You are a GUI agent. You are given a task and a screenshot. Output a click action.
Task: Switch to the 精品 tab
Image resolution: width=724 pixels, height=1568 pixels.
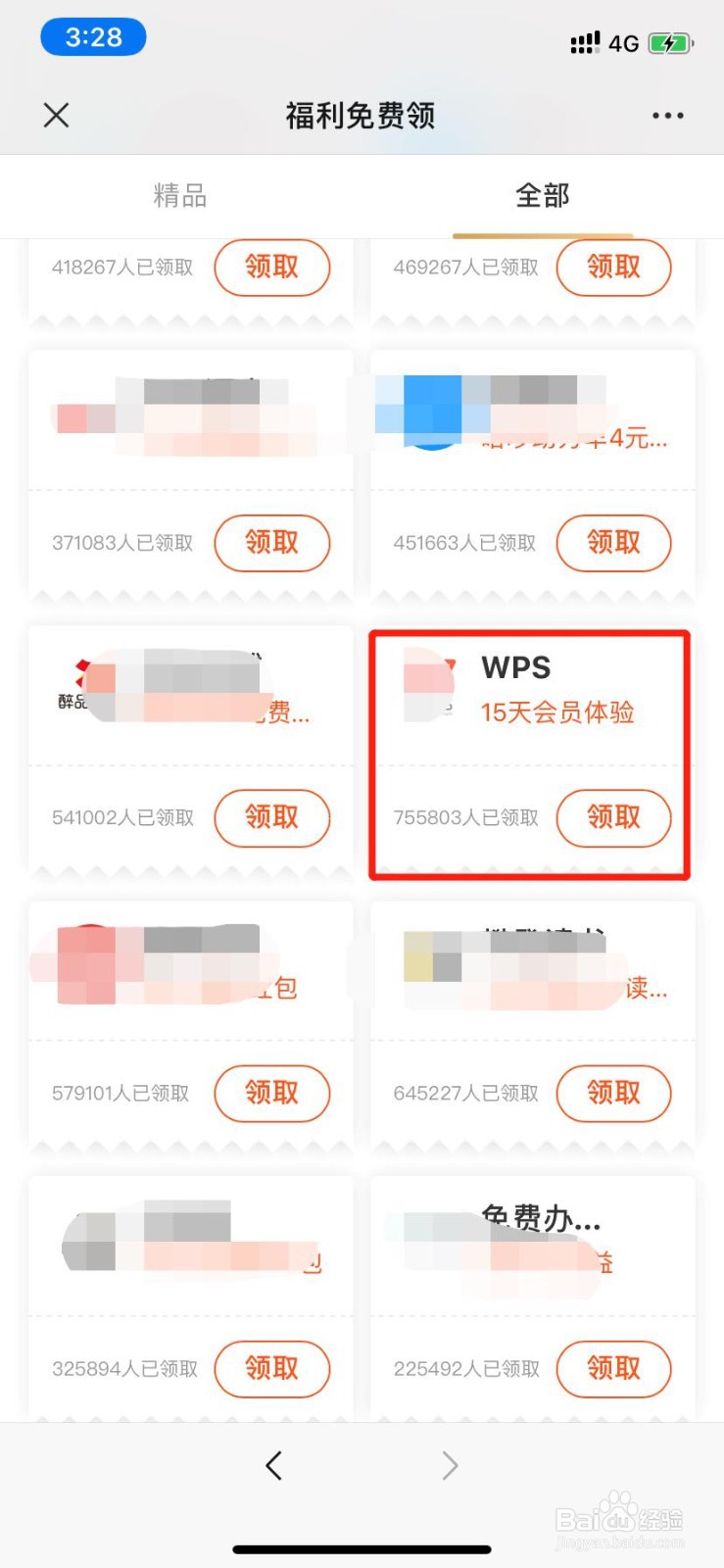(x=180, y=196)
